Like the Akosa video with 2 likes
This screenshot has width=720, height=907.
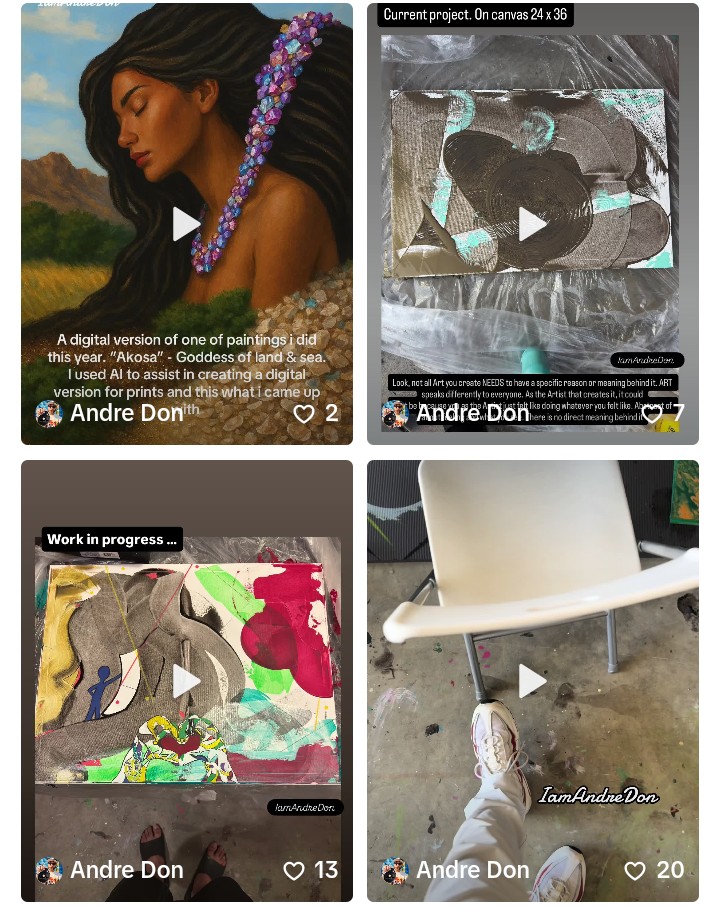point(304,413)
